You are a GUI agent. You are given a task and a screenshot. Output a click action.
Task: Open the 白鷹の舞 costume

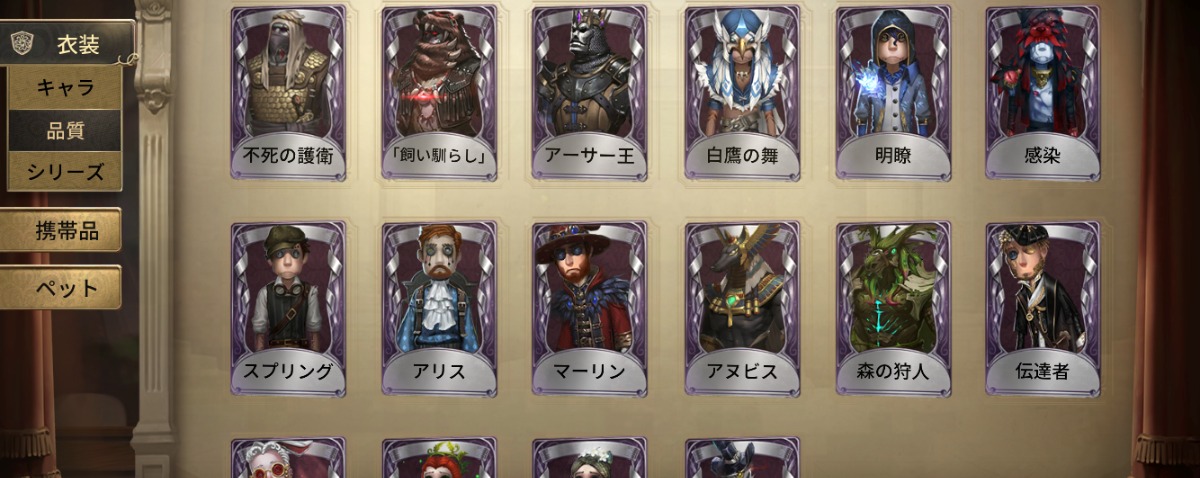point(742,93)
